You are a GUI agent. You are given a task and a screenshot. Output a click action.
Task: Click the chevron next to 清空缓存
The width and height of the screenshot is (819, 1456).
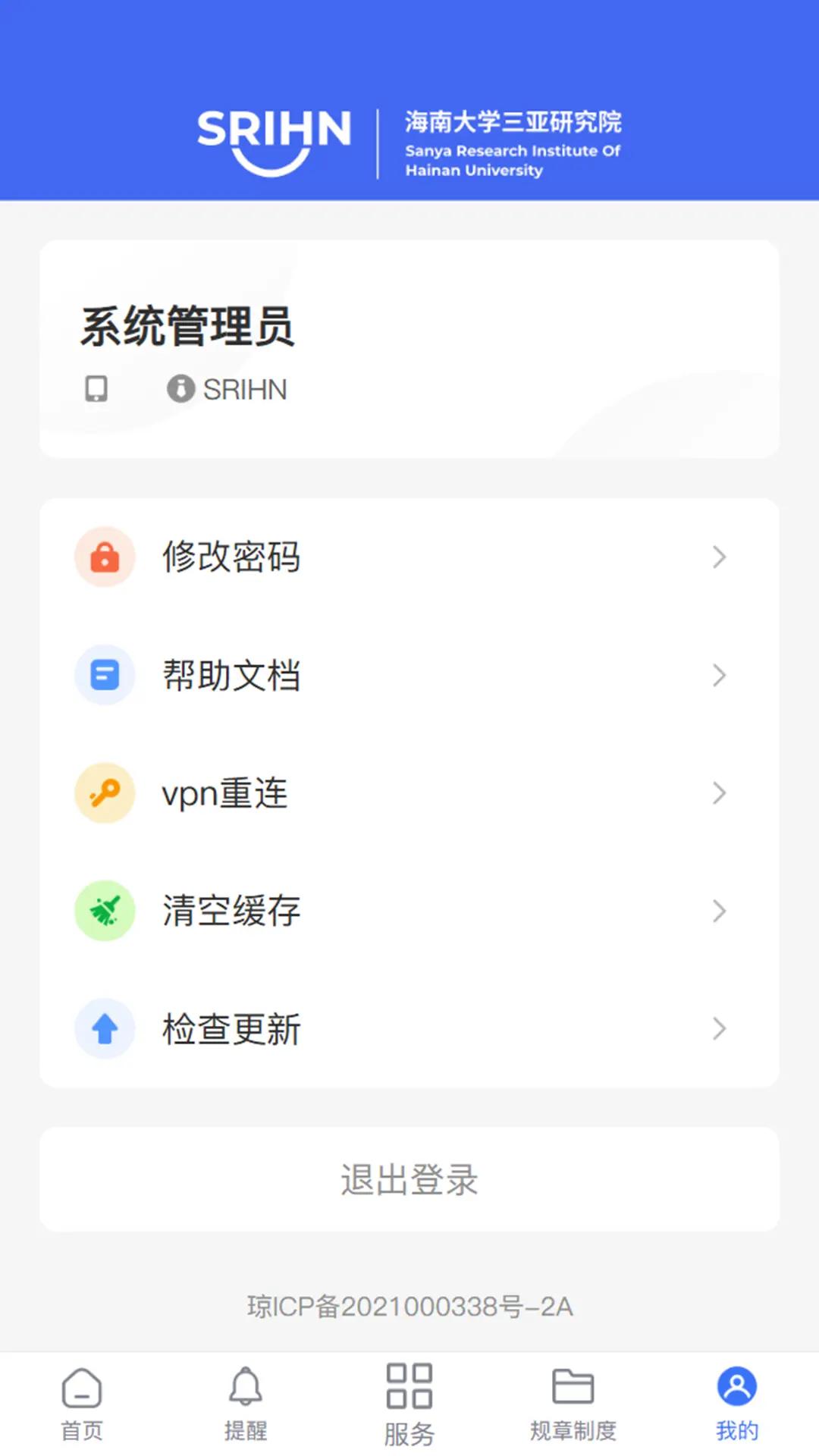click(719, 912)
